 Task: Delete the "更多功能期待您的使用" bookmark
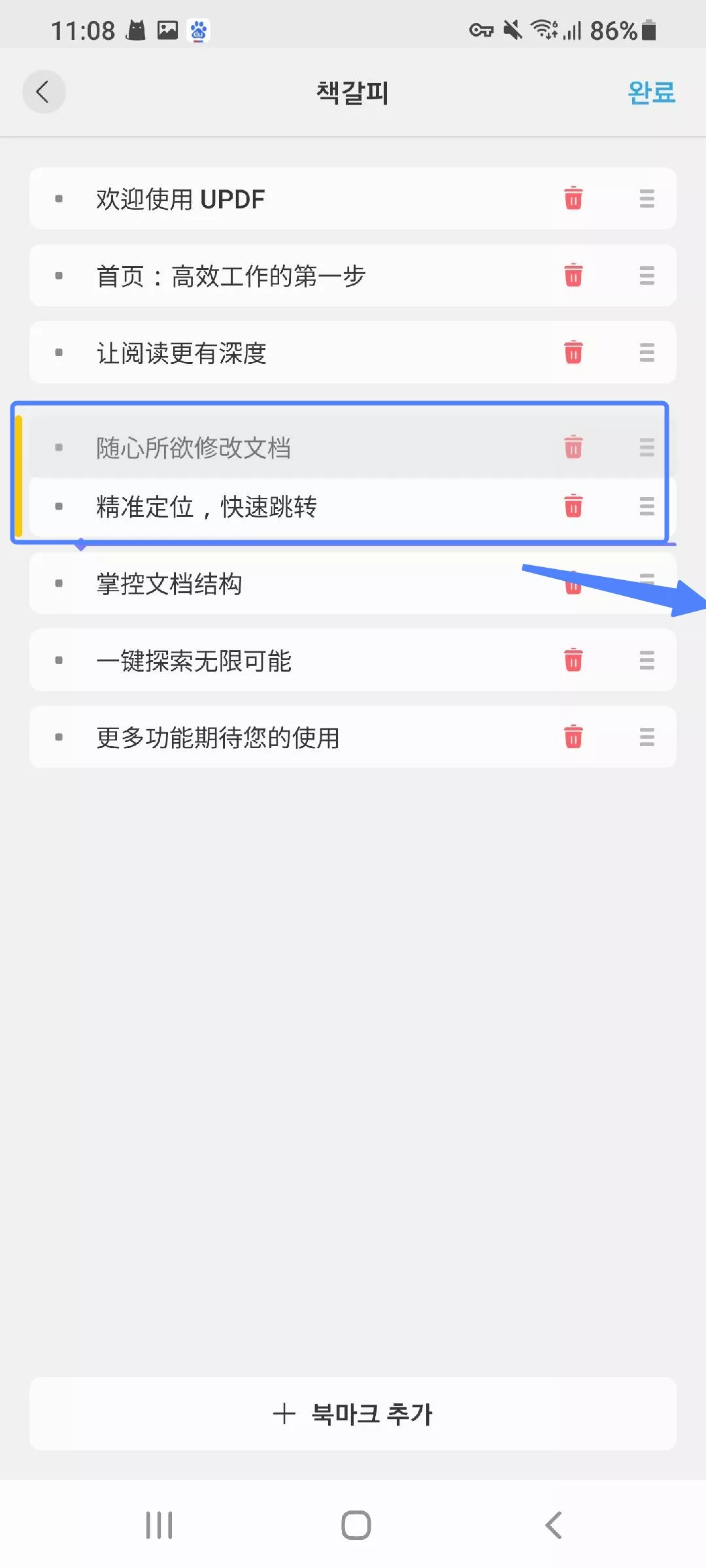(572, 736)
